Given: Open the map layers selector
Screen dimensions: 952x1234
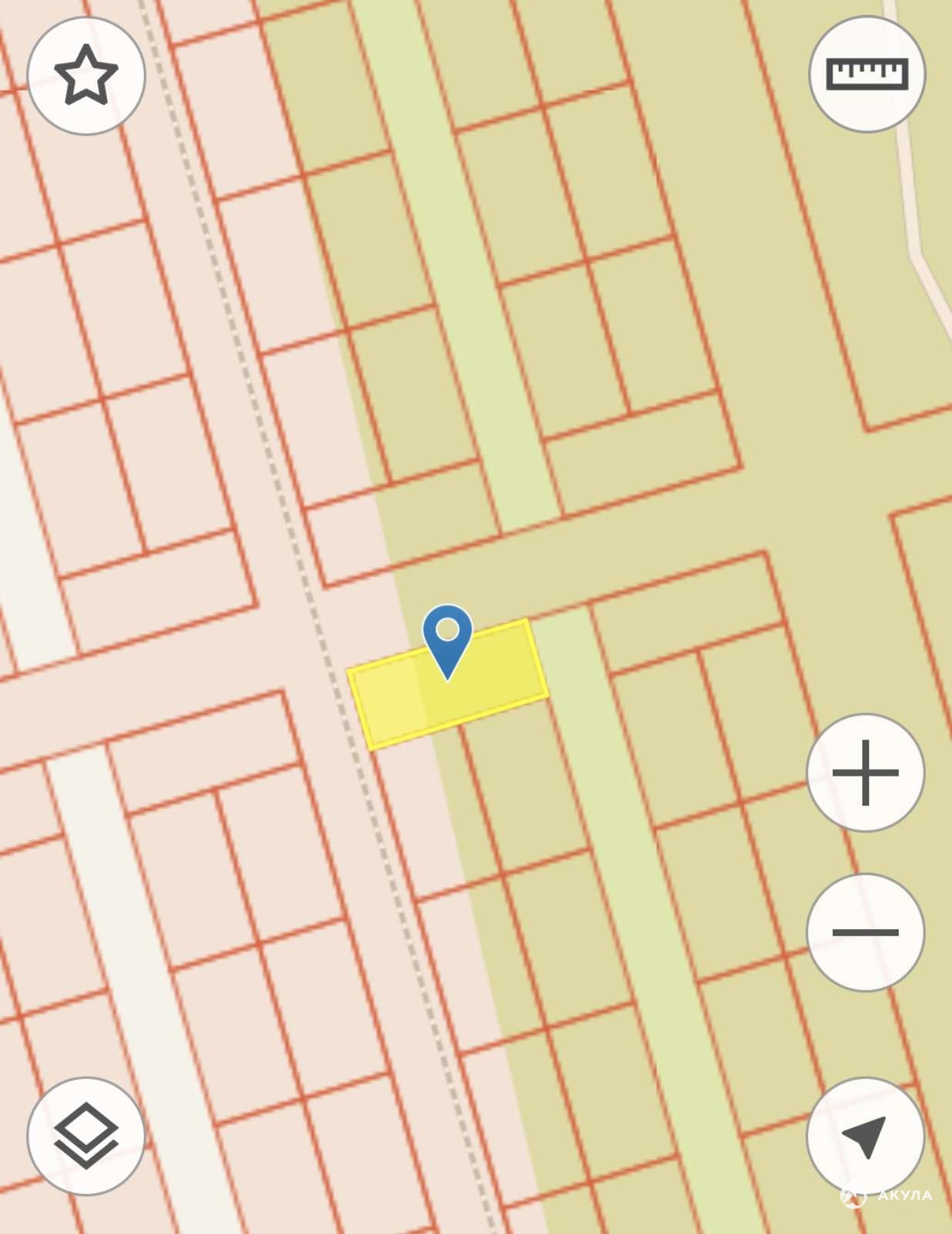Looking at the screenshot, I should pyautogui.click(x=86, y=1135).
